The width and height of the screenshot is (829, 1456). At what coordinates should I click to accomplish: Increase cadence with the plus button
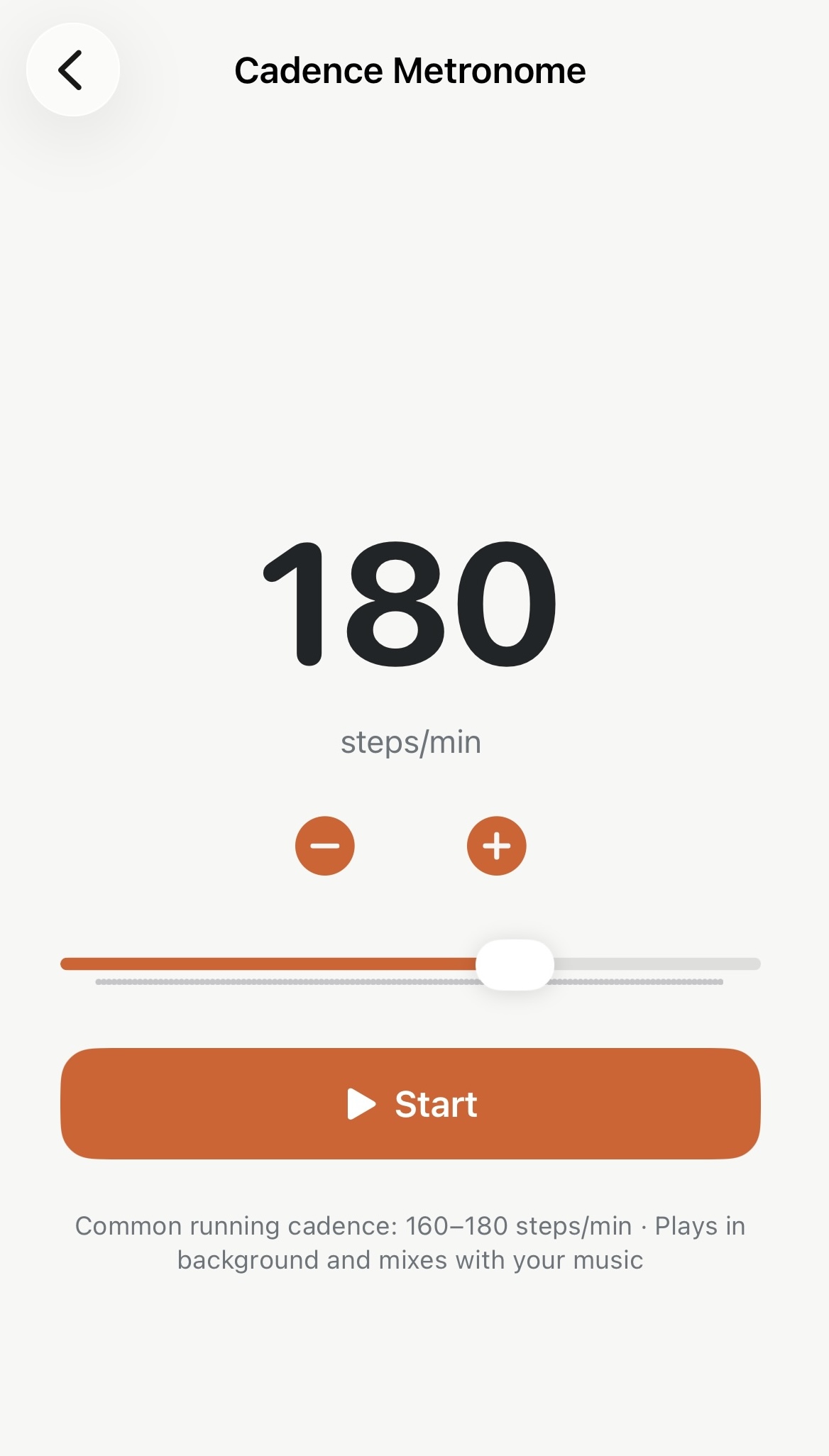(497, 846)
